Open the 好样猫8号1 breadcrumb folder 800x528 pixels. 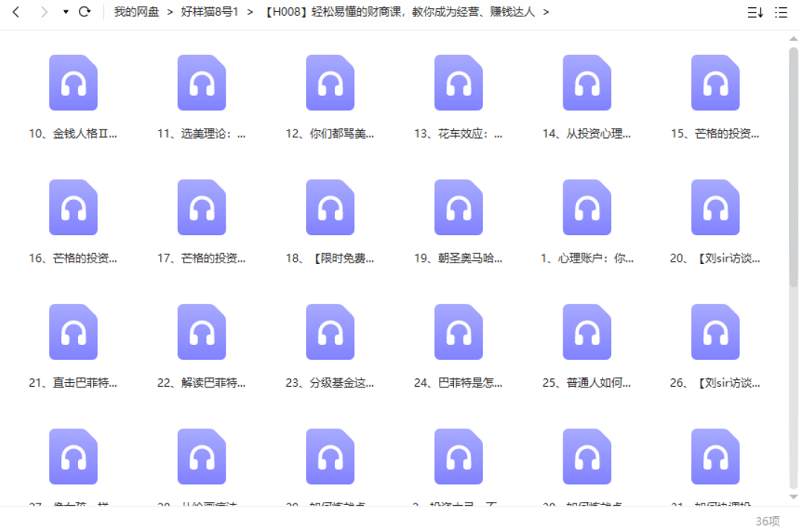point(210,12)
